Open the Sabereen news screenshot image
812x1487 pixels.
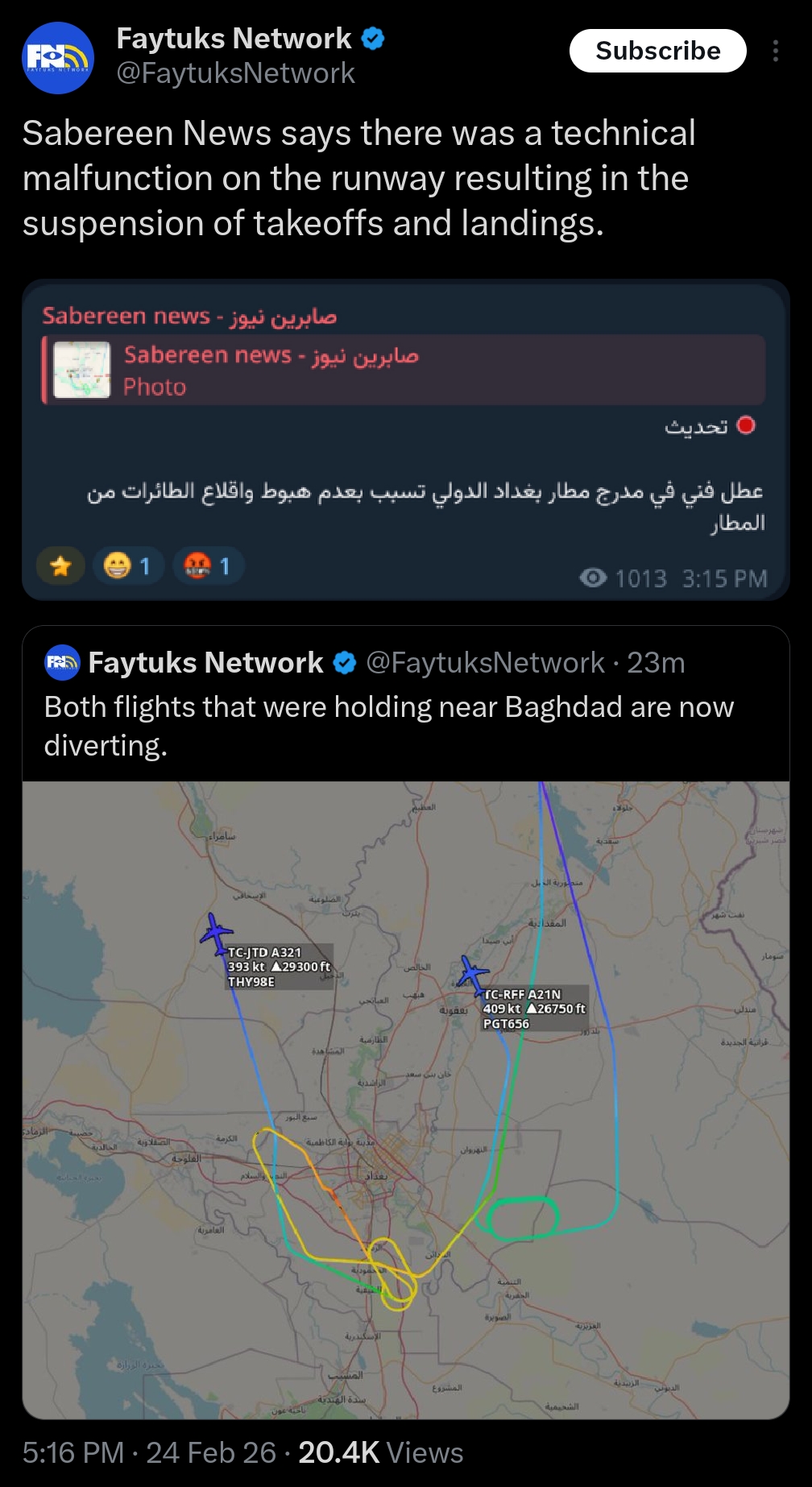(405, 440)
